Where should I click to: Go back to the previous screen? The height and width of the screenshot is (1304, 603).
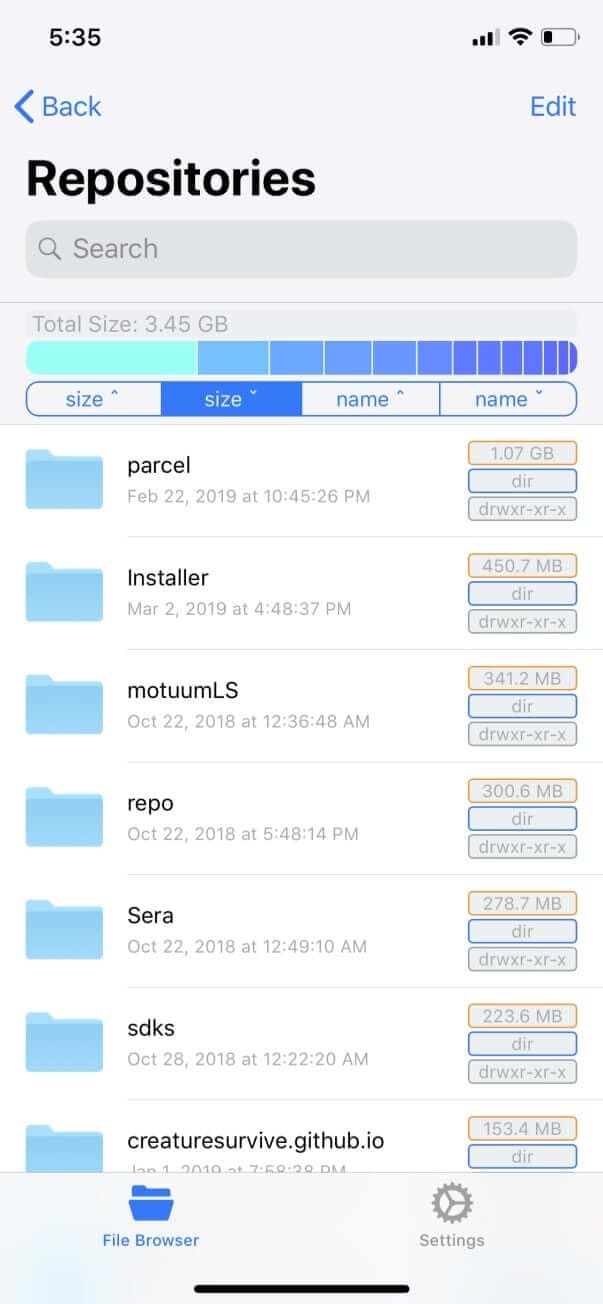pyautogui.click(x=58, y=106)
